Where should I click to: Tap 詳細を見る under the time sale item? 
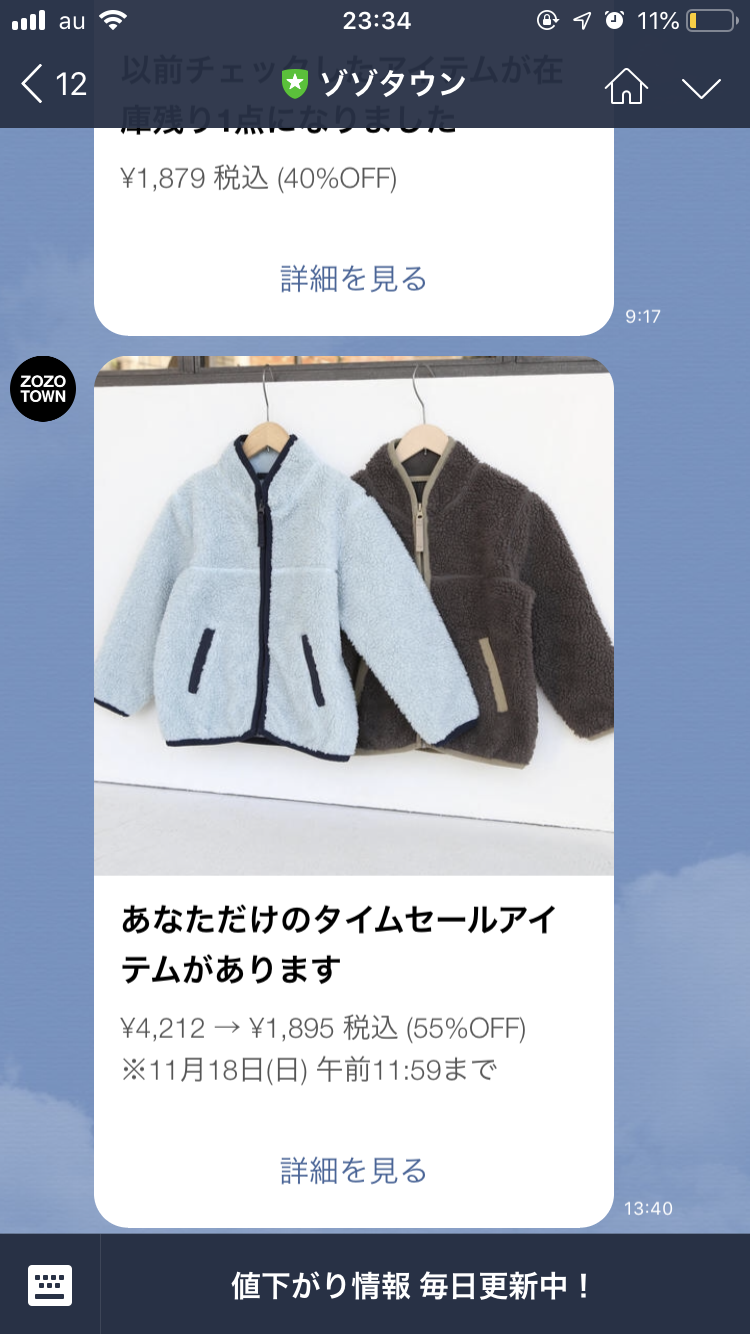353,1170
